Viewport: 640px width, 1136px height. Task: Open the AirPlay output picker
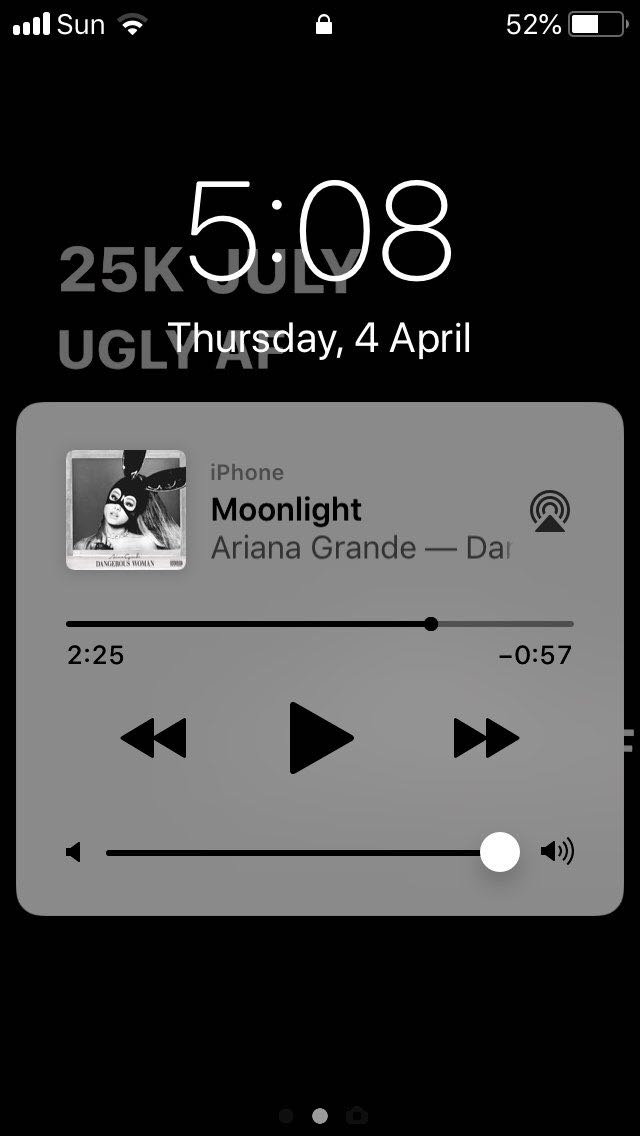coord(549,511)
